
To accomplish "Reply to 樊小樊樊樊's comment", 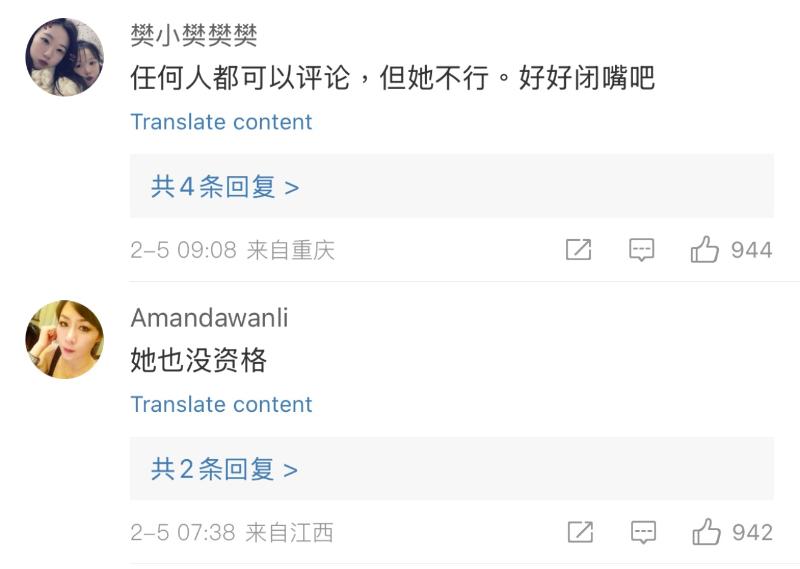I will pos(641,250).
